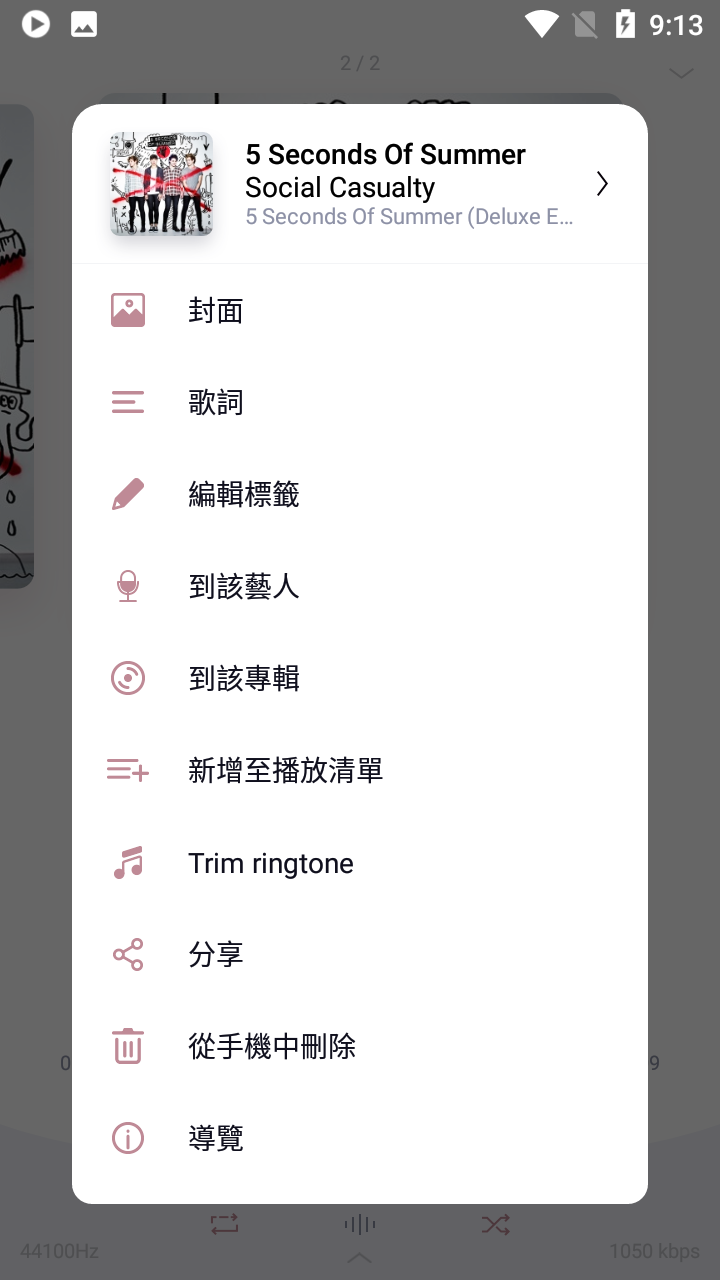
Task: Tap the microphone icon for 到該藝人
Action: point(127,586)
